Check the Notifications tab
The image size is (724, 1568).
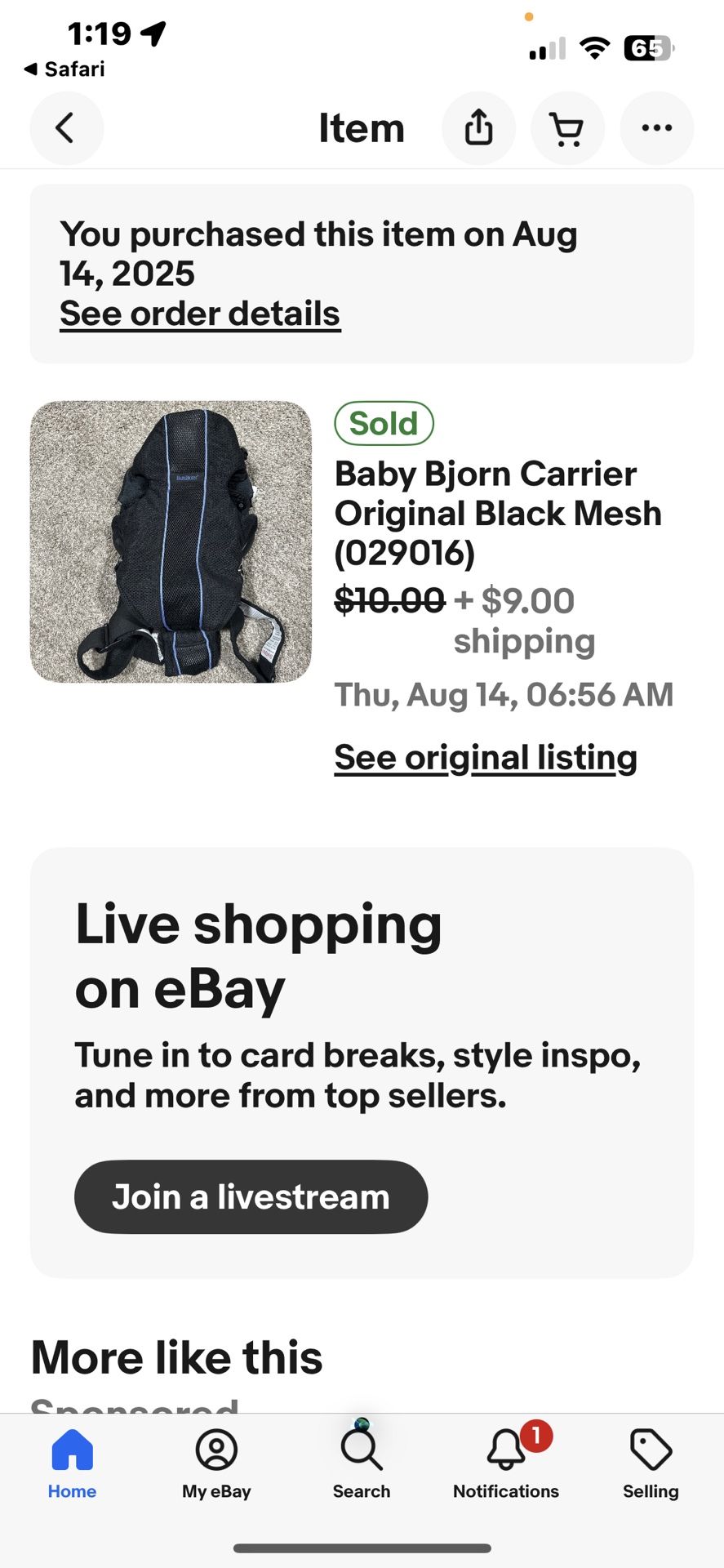506,1464
